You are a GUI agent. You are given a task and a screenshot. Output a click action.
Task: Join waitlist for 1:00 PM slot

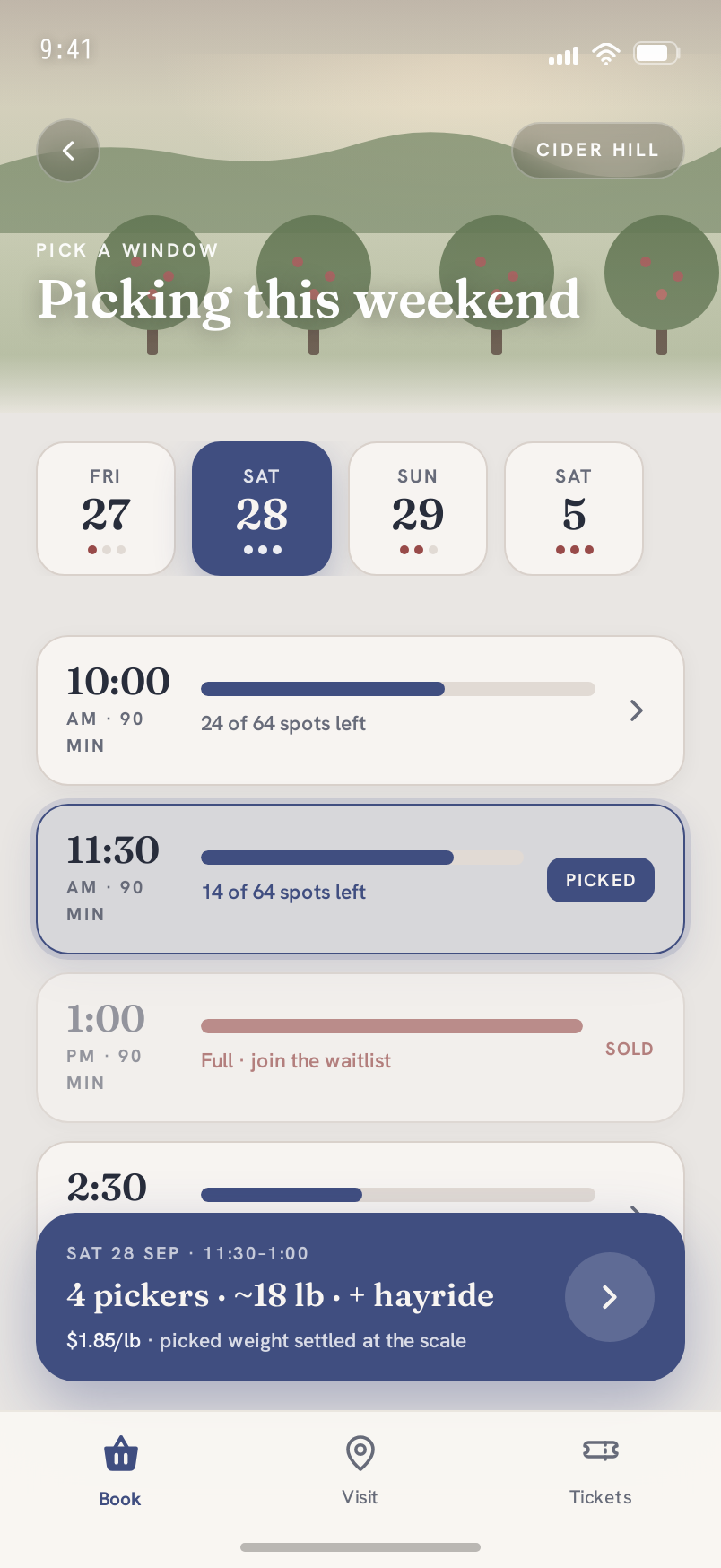[360, 1048]
